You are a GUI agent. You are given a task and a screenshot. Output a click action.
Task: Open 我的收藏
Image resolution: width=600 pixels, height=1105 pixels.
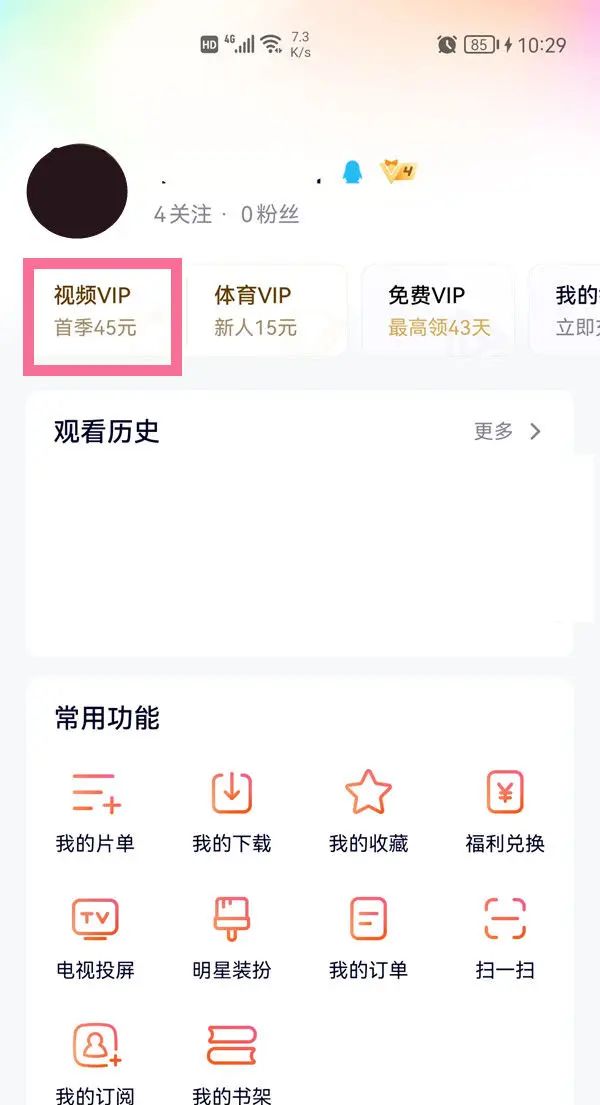[368, 811]
